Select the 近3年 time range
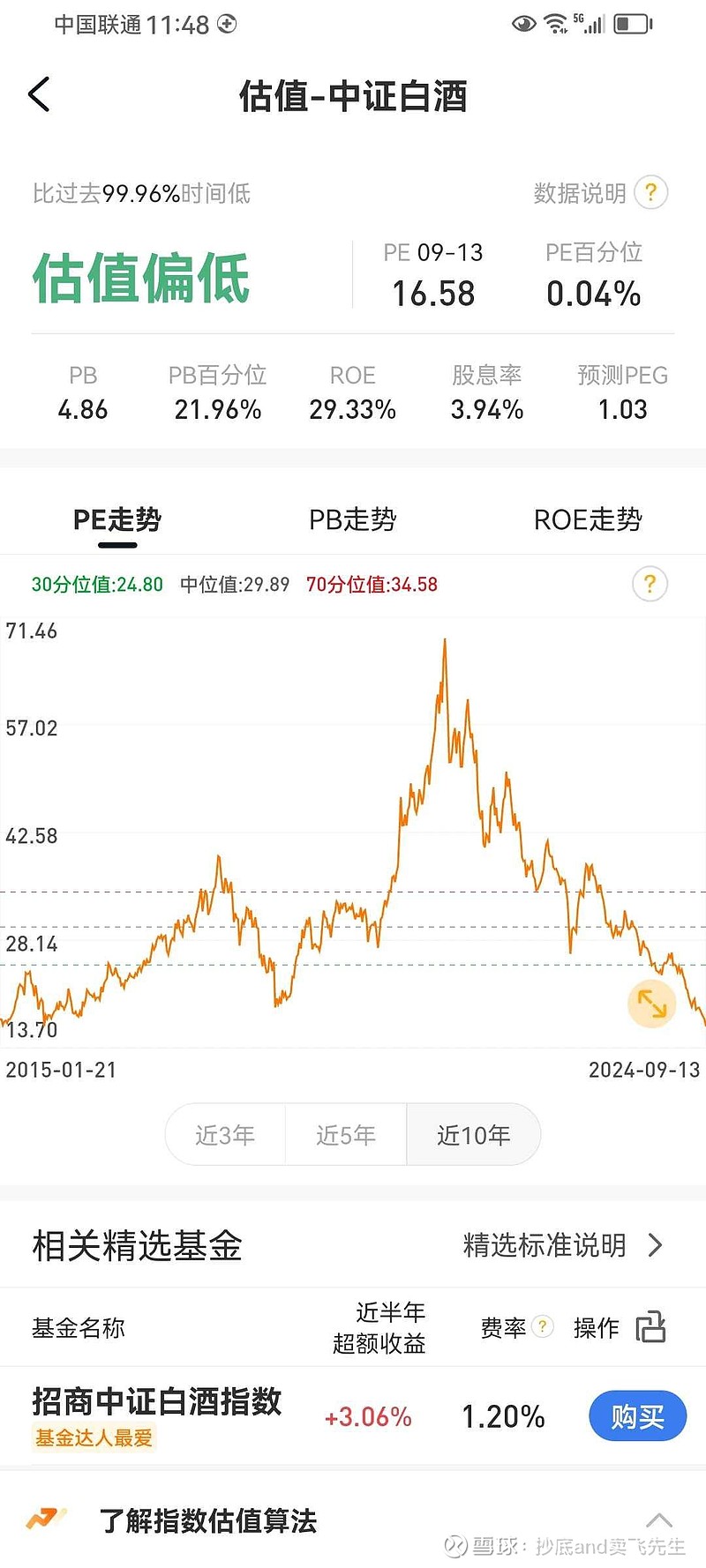706x1568 pixels. [224, 1135]
